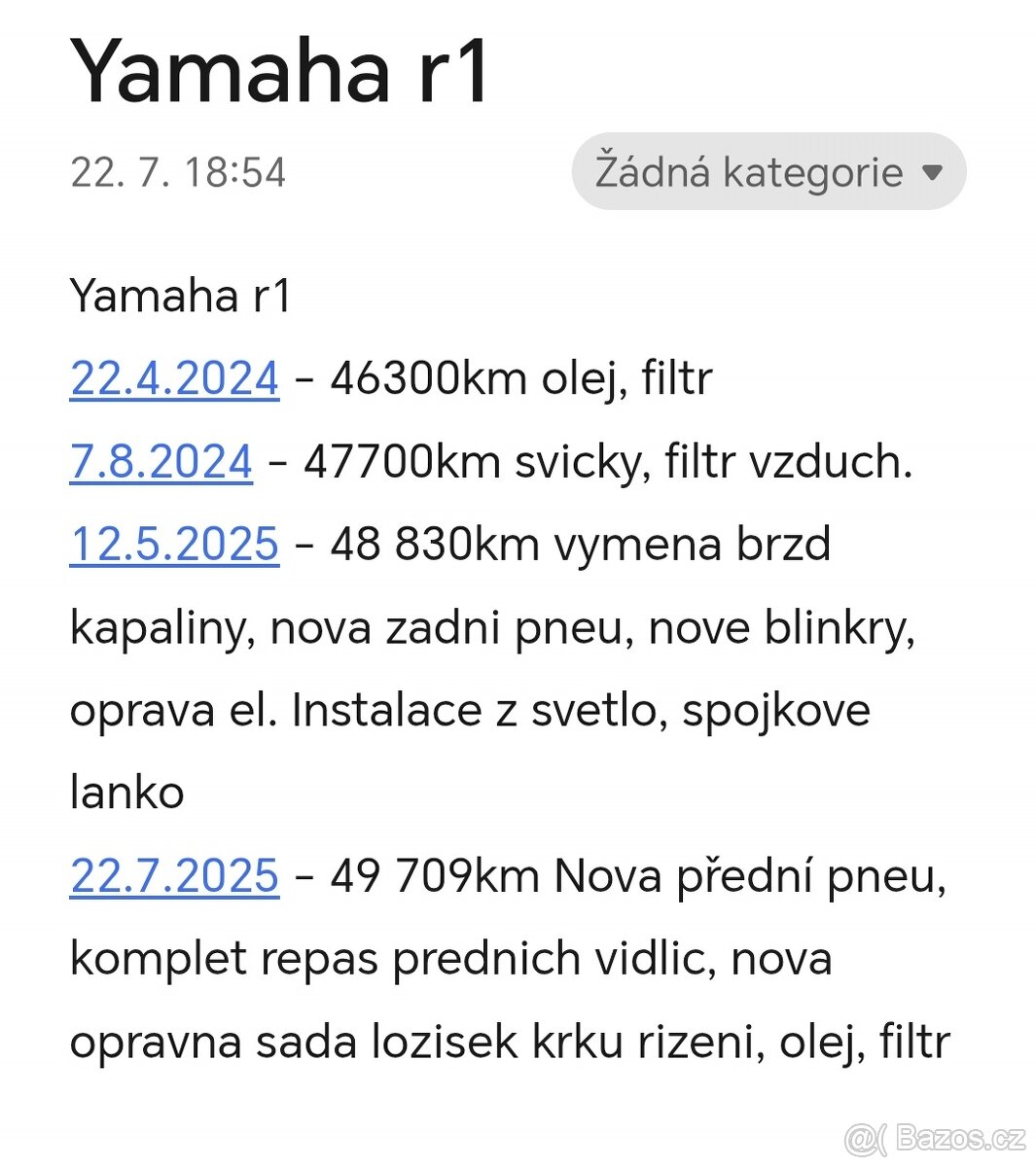Click the Žádná kategorie pill button
This screenshot has width=1036, height=1167.
pos(768,171)
